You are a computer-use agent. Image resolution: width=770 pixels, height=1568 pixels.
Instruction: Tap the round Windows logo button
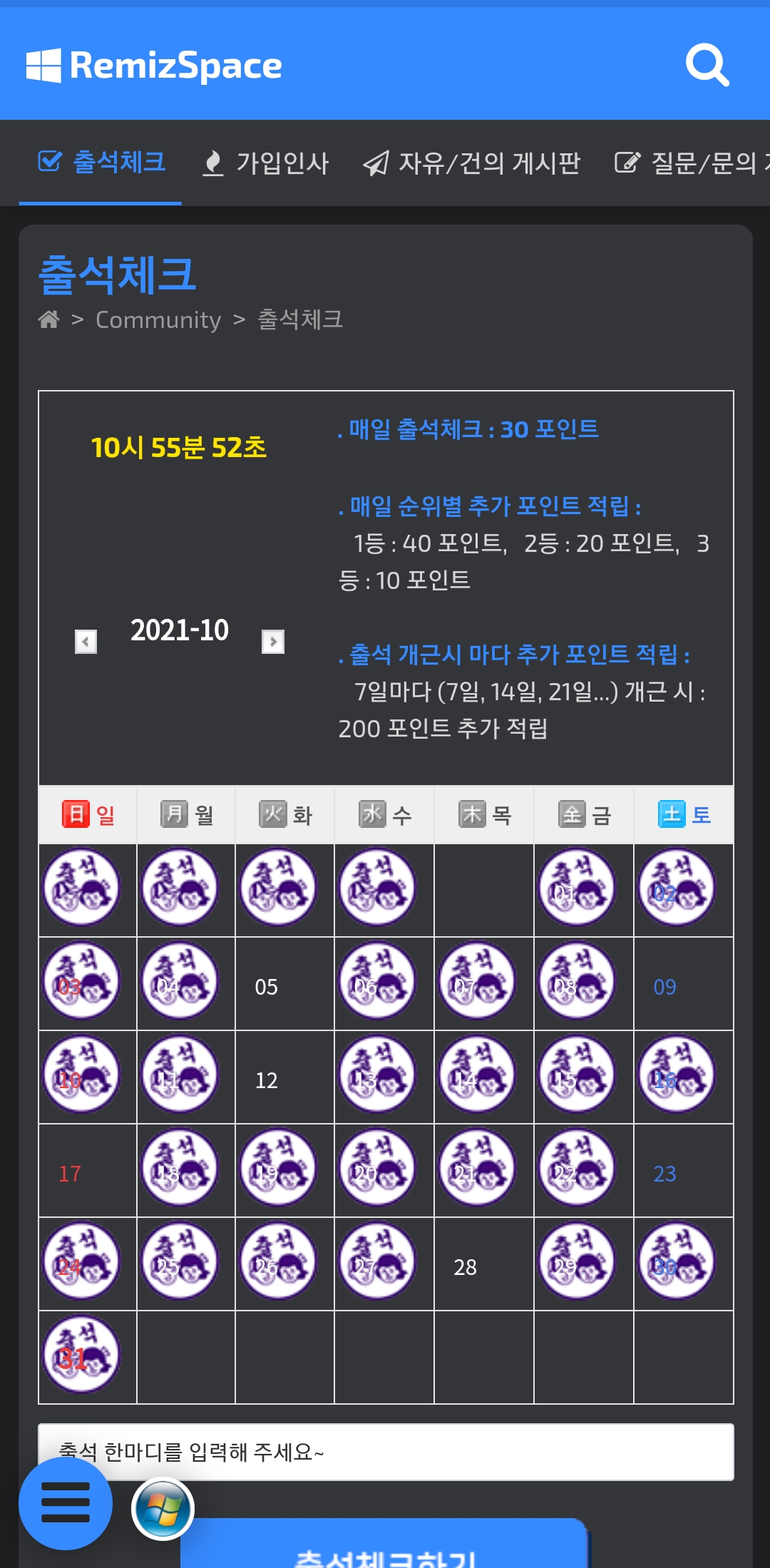click(x=163, y=1509)
